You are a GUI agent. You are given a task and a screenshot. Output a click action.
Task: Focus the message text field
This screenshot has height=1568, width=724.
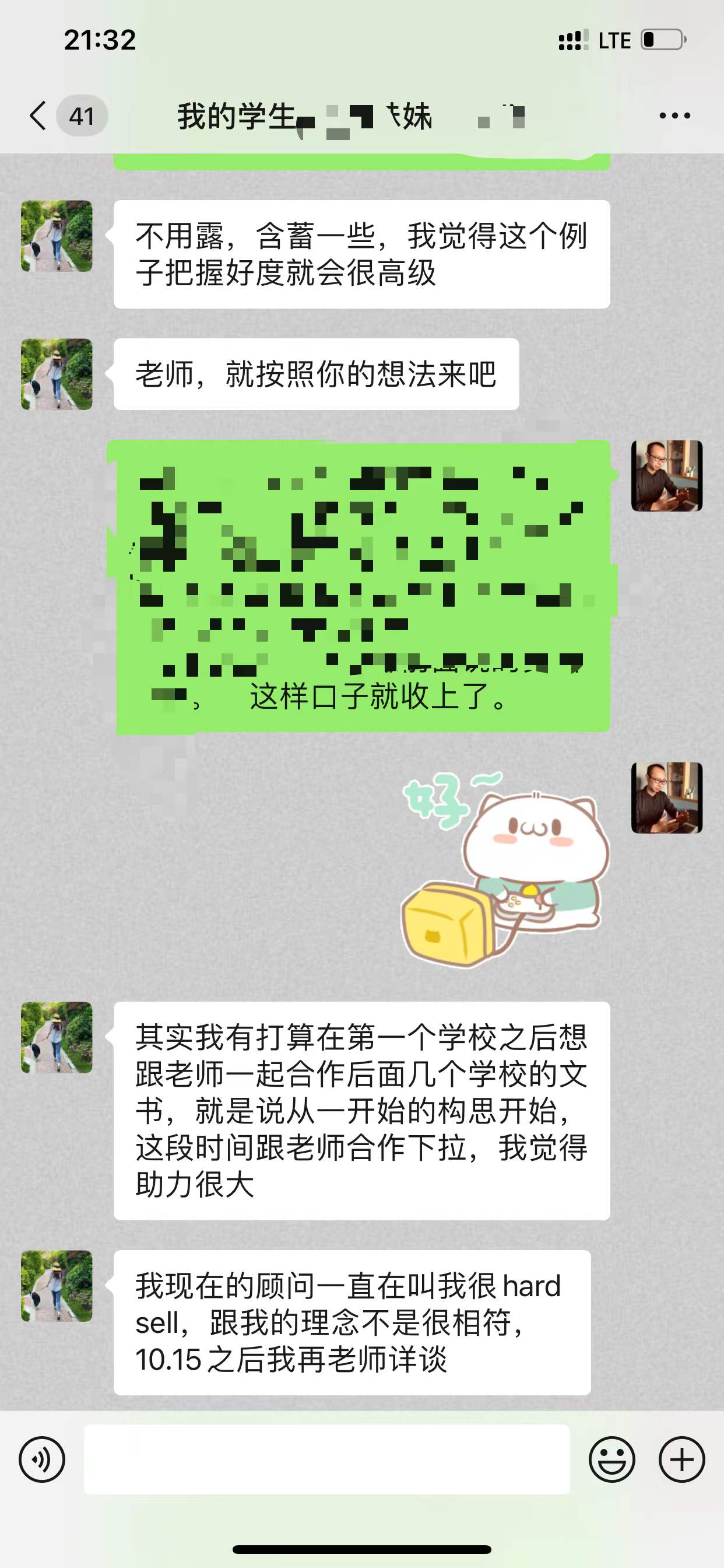326,1459
